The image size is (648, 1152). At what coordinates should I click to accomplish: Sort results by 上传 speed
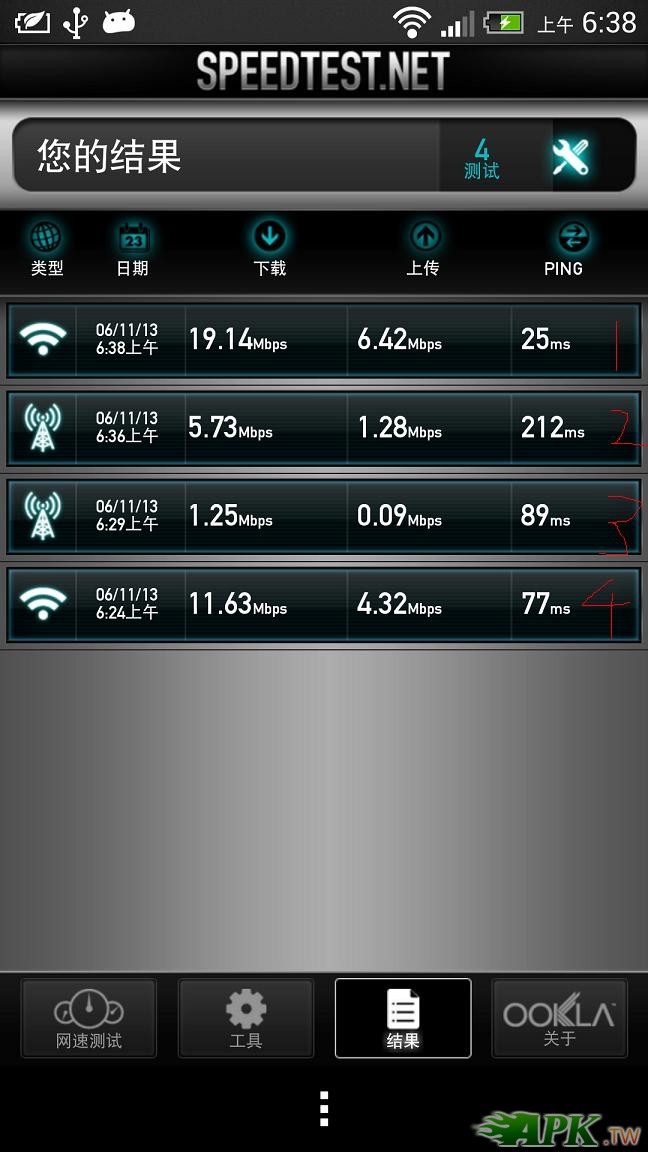tap(424, 249)
